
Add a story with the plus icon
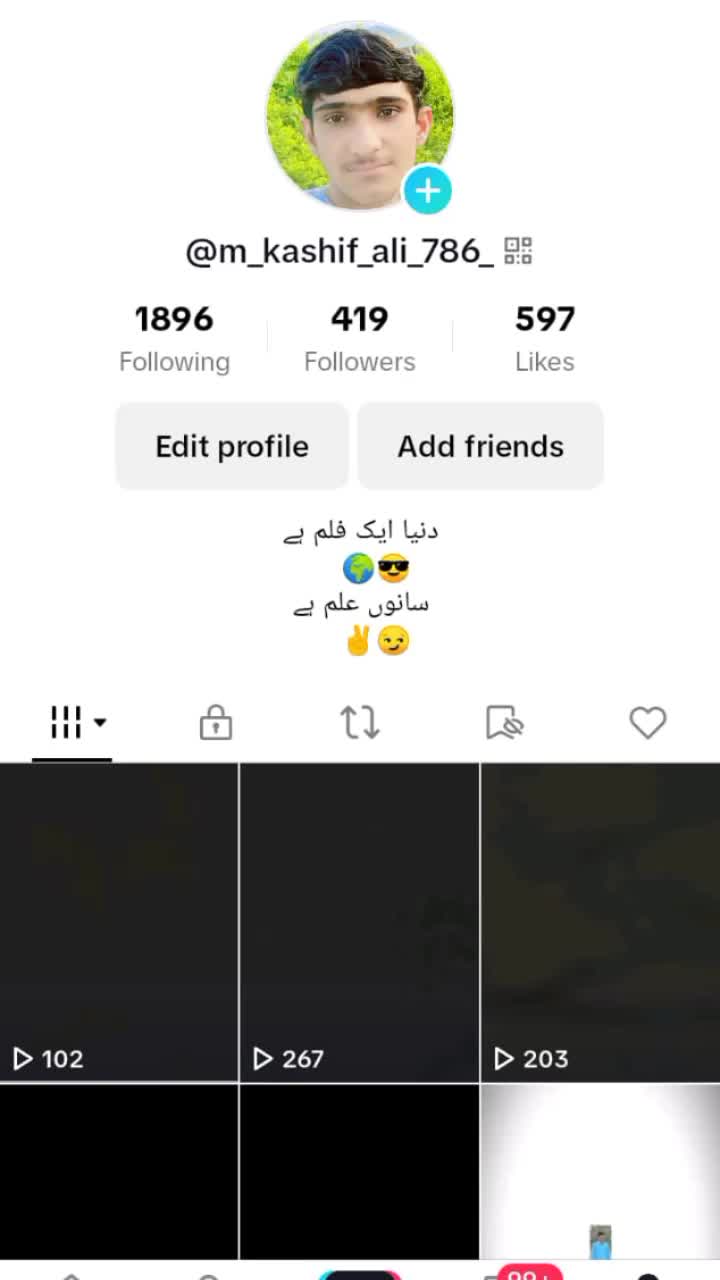428,190
